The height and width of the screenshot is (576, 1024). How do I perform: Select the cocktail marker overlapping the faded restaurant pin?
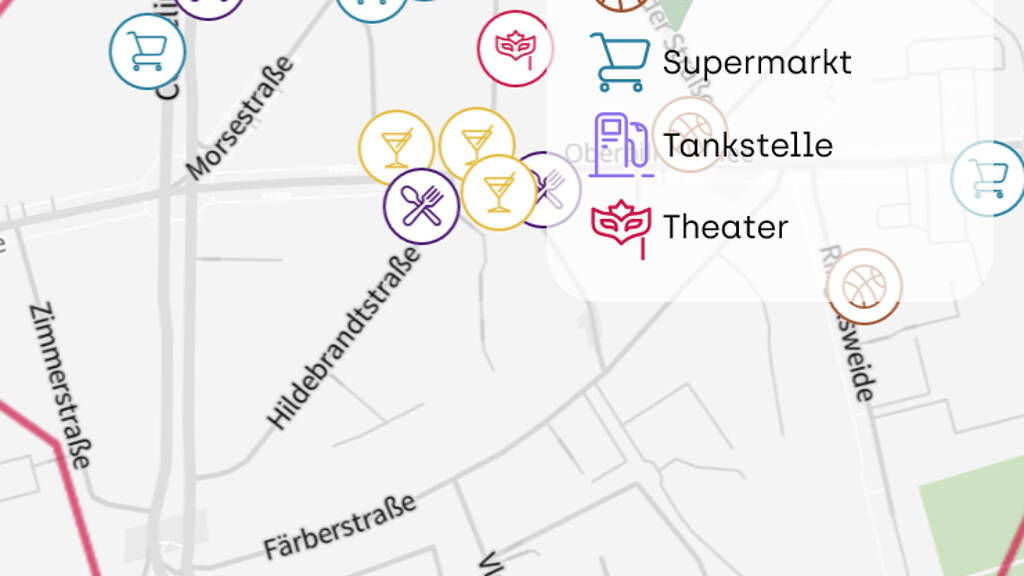498,192
